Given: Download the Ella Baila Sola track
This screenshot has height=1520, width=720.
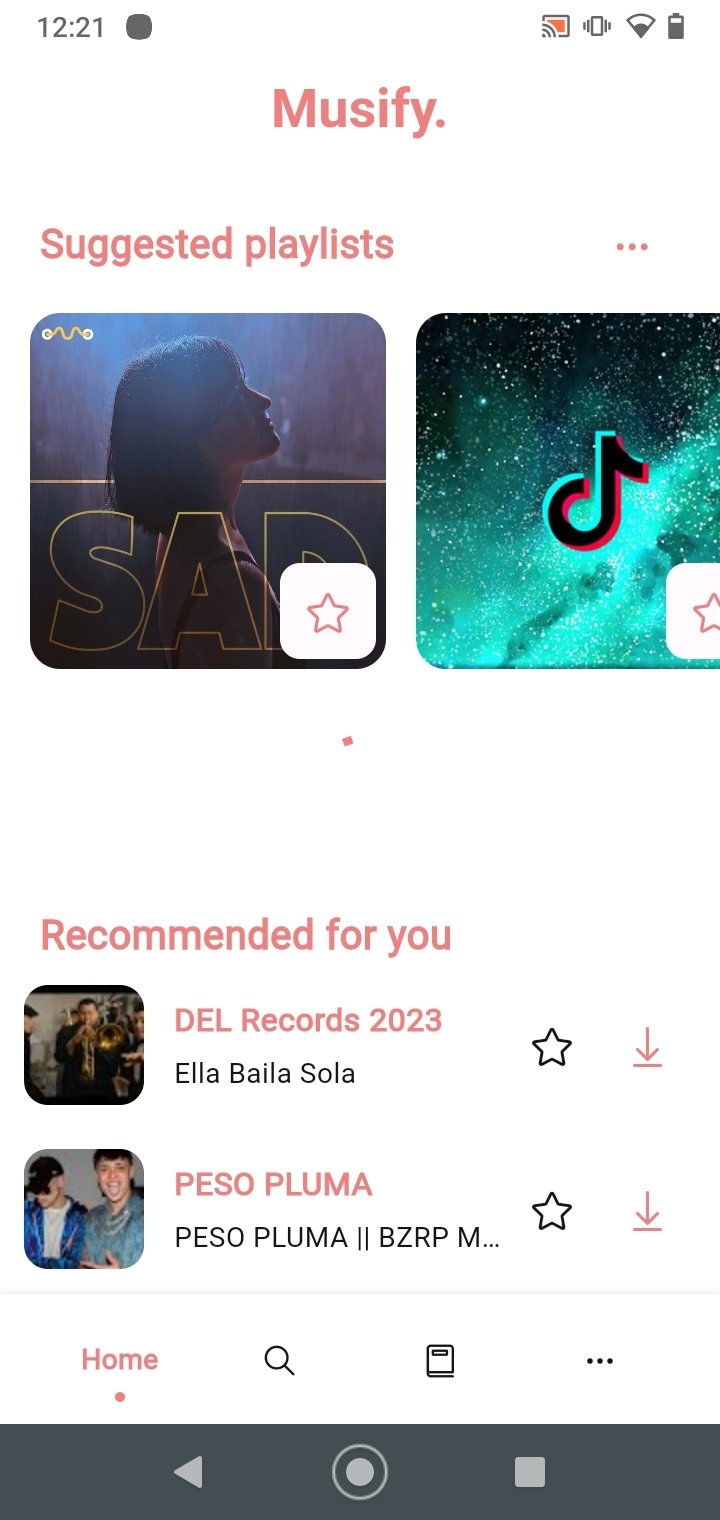Looking at the screenshot, I should [647, 1048].
